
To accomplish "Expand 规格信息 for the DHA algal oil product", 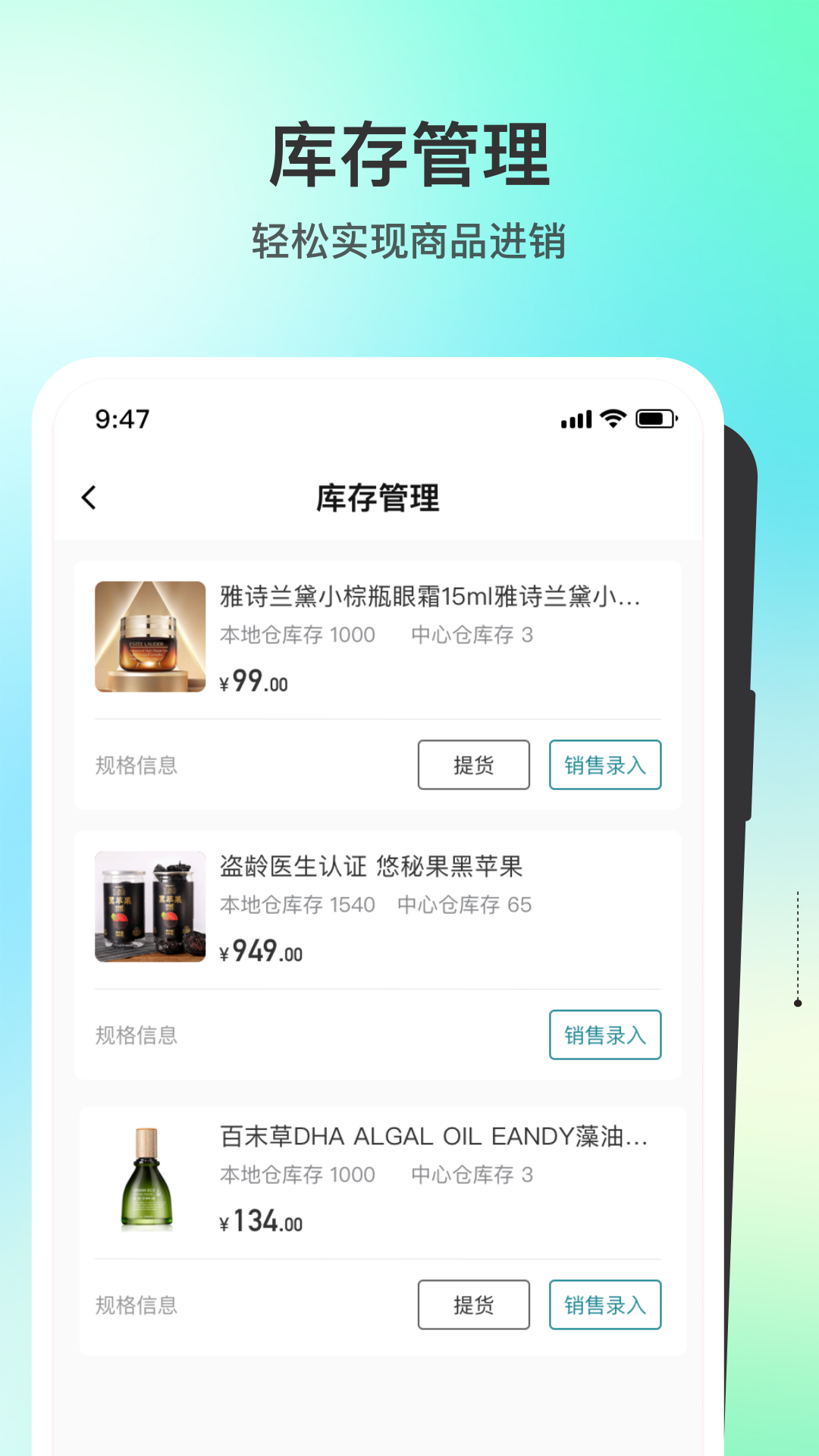I will point(135,1304).
